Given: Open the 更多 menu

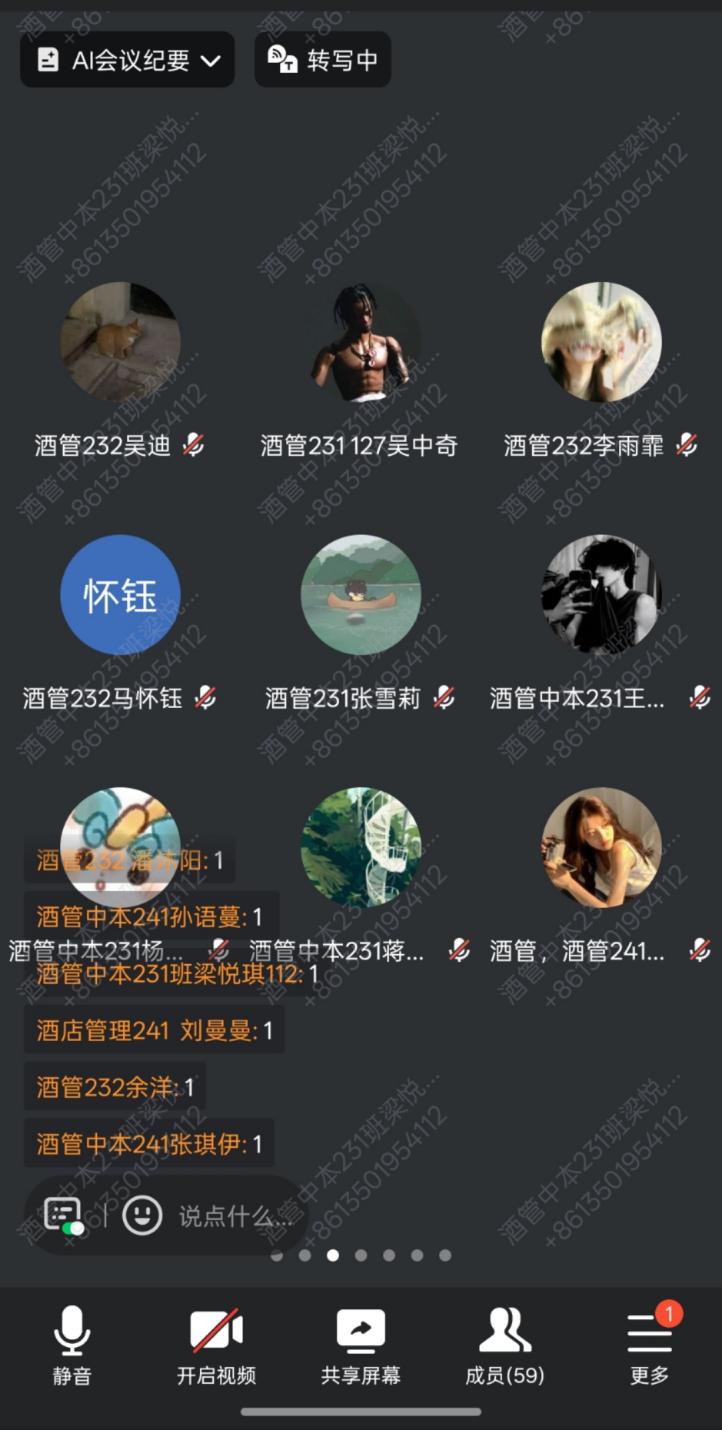Looking at the screenshot, I should click(x=649, y=1346).
